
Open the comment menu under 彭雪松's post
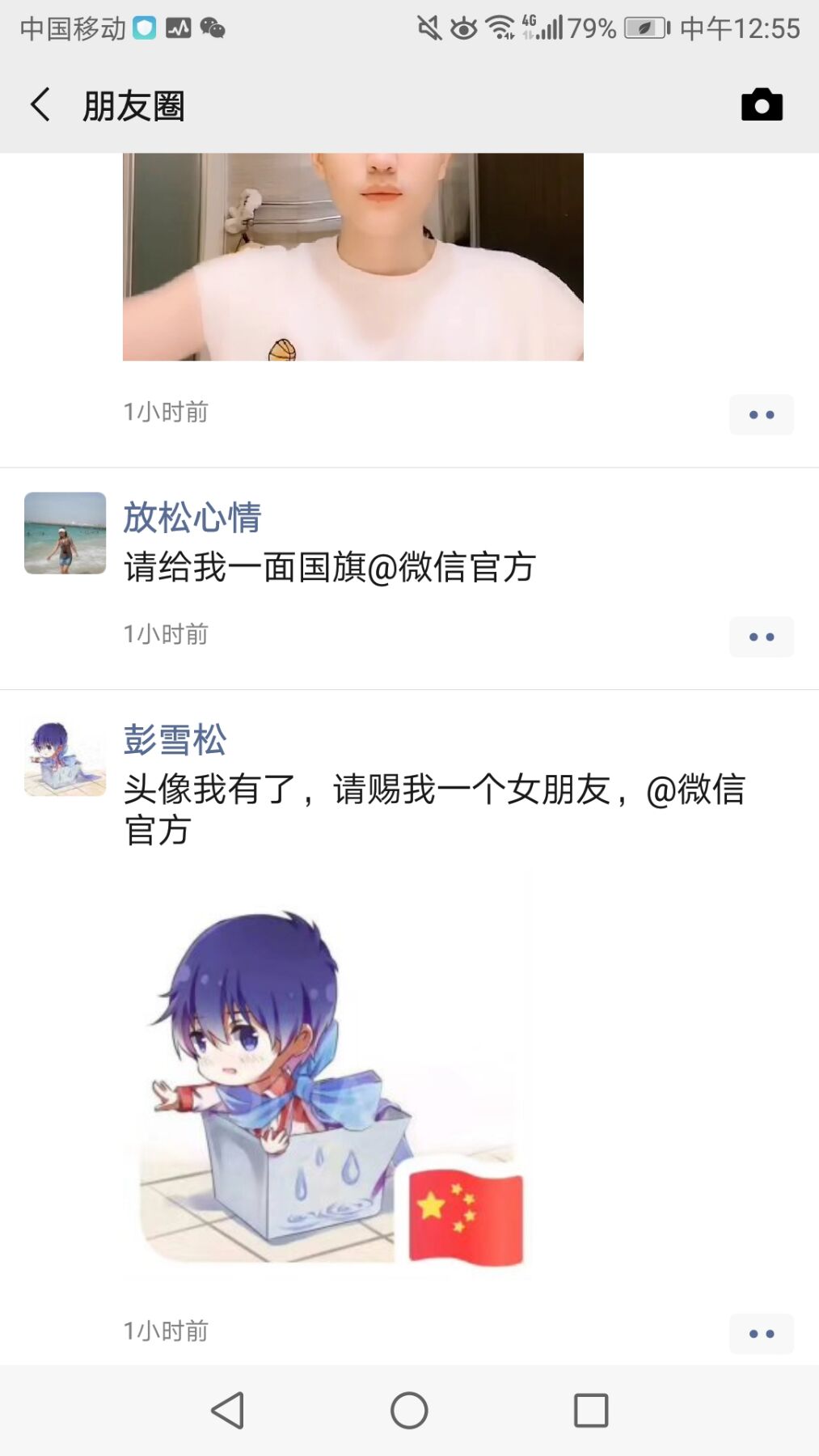point(762,1333)
